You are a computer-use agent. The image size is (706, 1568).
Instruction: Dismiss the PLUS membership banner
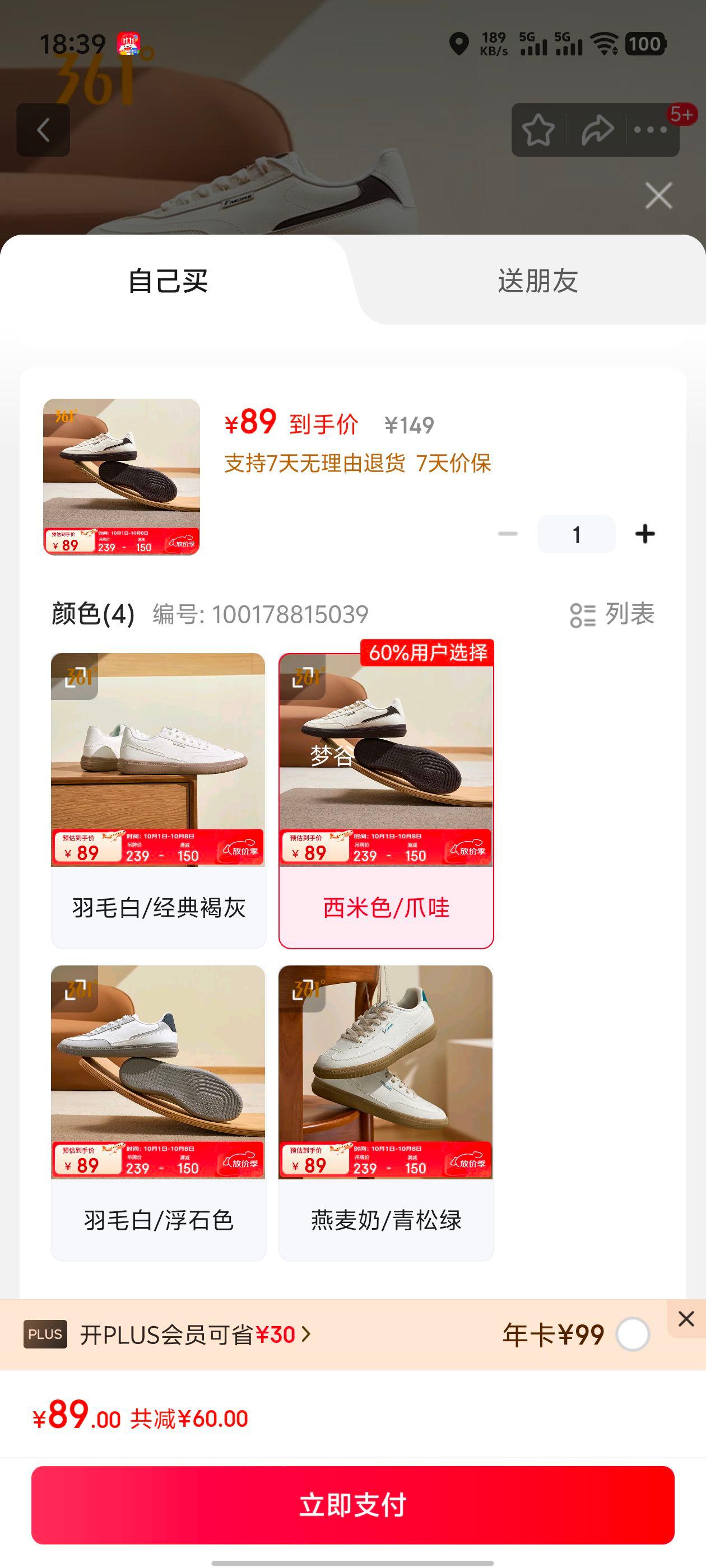coord(686,1318)
